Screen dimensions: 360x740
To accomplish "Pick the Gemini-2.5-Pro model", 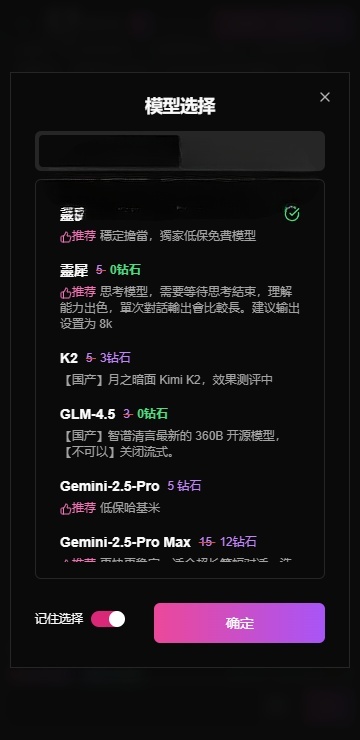I will 180,496.
